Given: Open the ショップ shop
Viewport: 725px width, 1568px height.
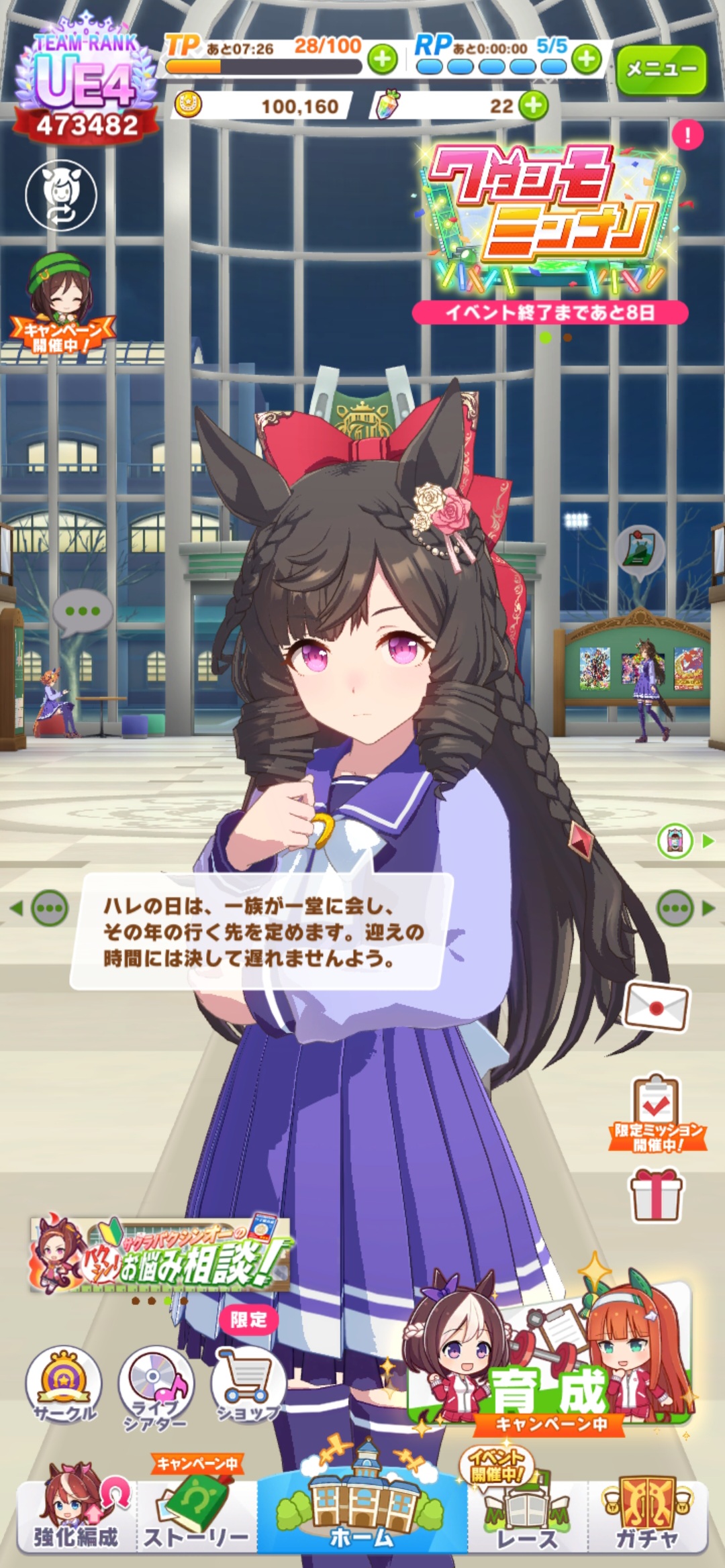Looking at the screenshot, I should 248,1382.
